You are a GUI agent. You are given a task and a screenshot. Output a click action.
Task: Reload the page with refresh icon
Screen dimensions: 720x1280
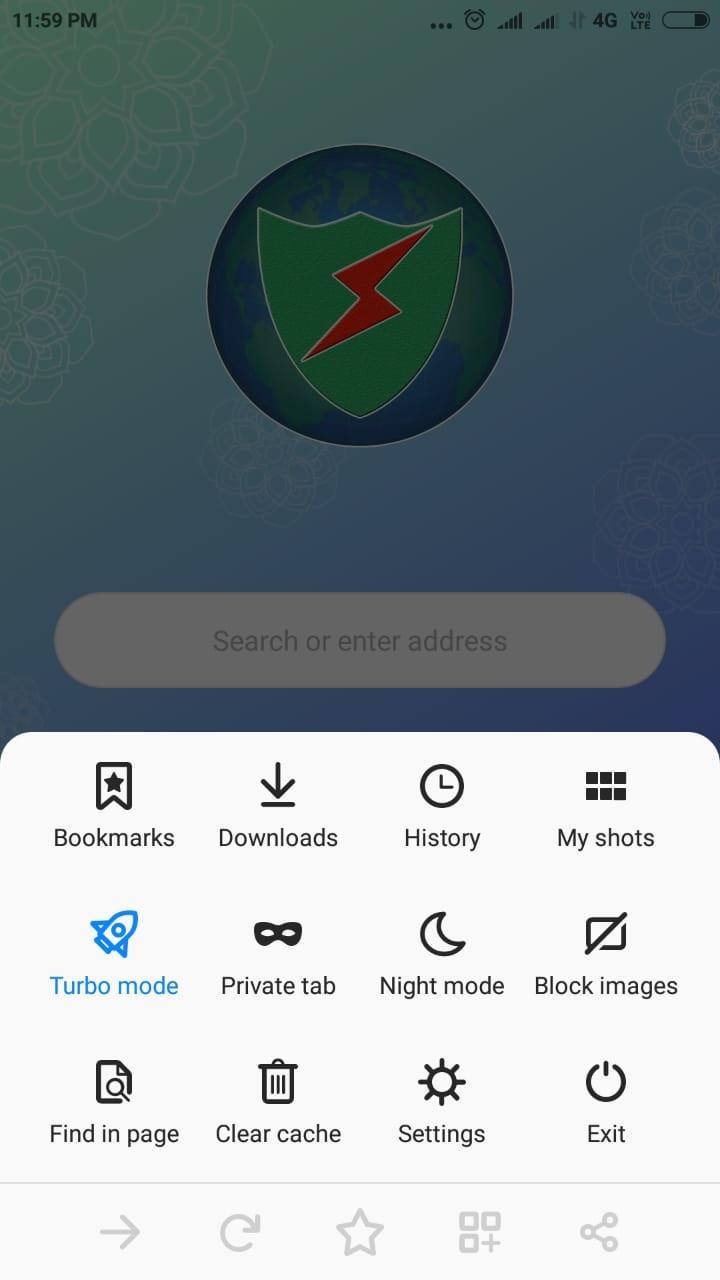coord(240,1232)
